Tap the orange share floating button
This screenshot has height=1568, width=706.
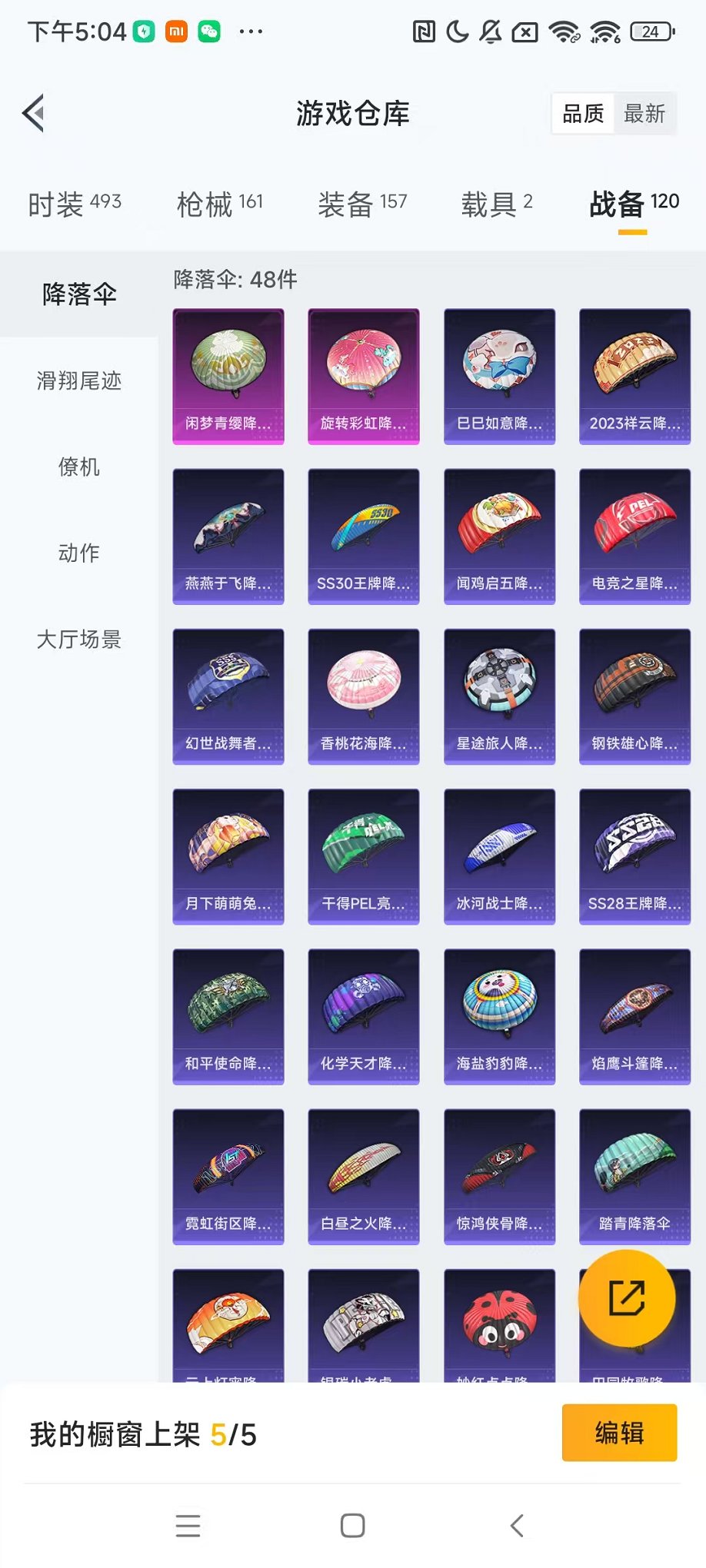[627, 1298]
